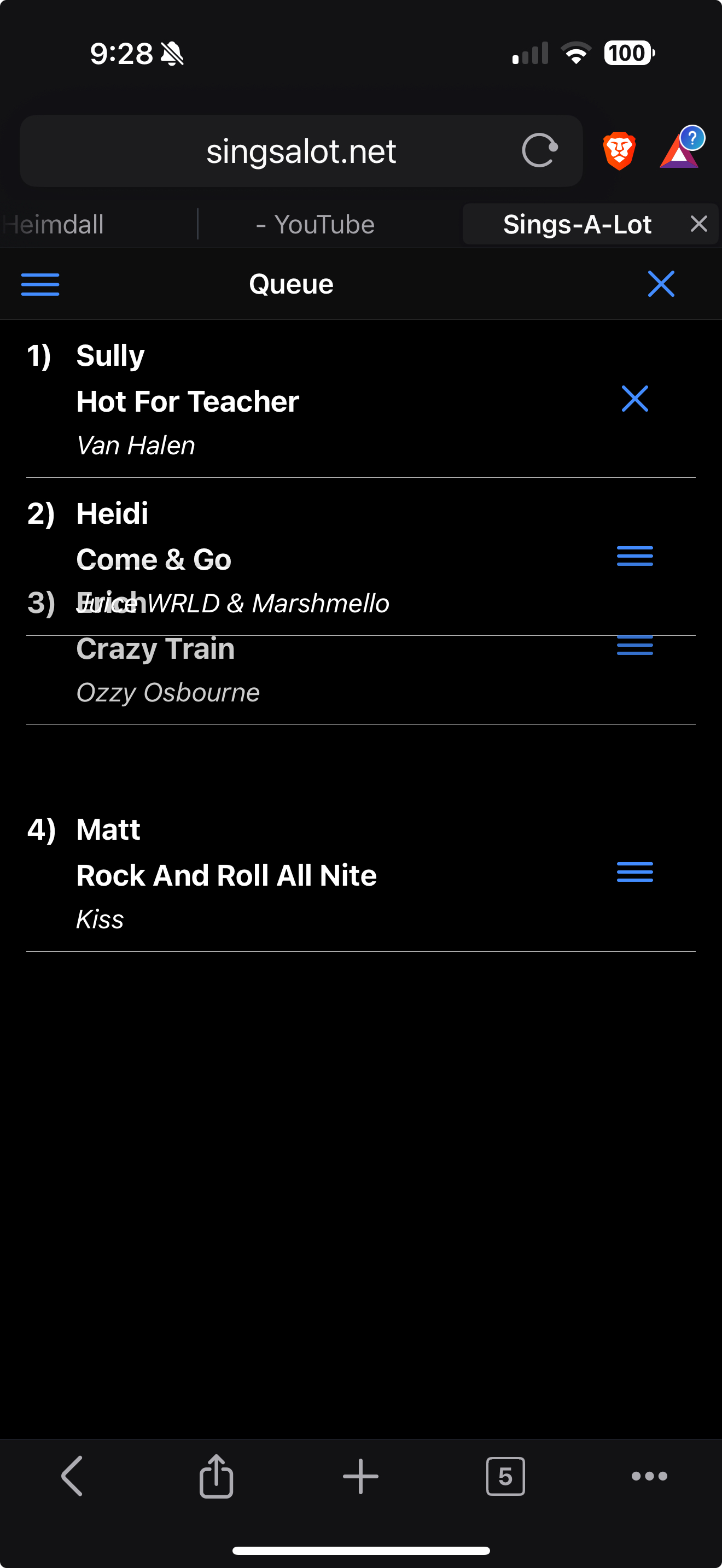Screen dimensions: 722x1568
Task: Tap the singsalot.net address bar
Action: 301,151
